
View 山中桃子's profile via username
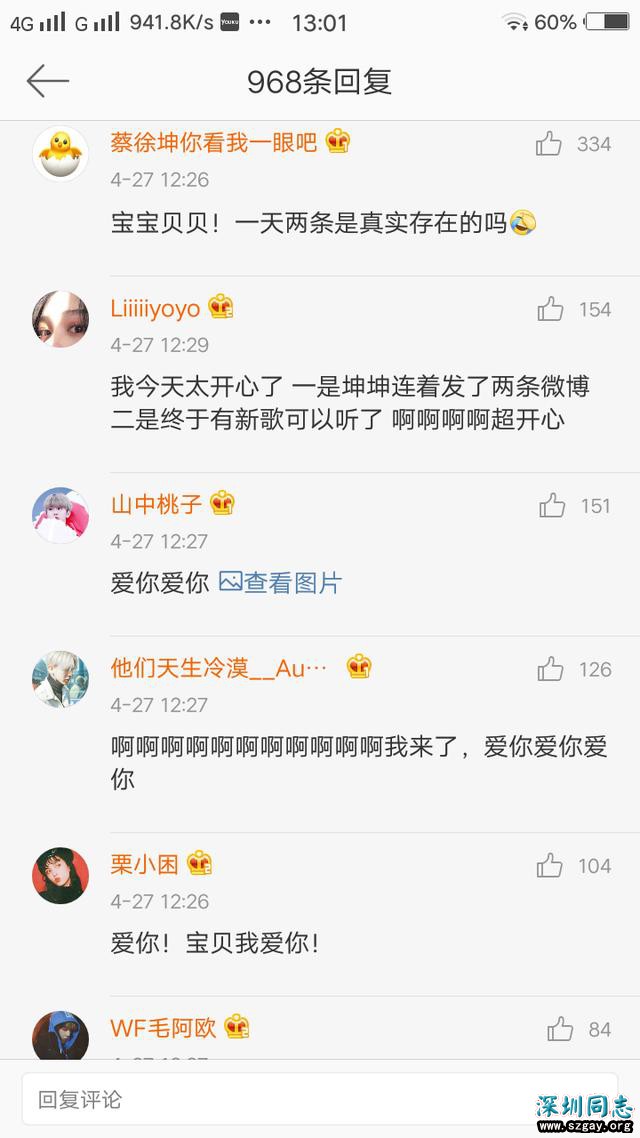(156, 504)
